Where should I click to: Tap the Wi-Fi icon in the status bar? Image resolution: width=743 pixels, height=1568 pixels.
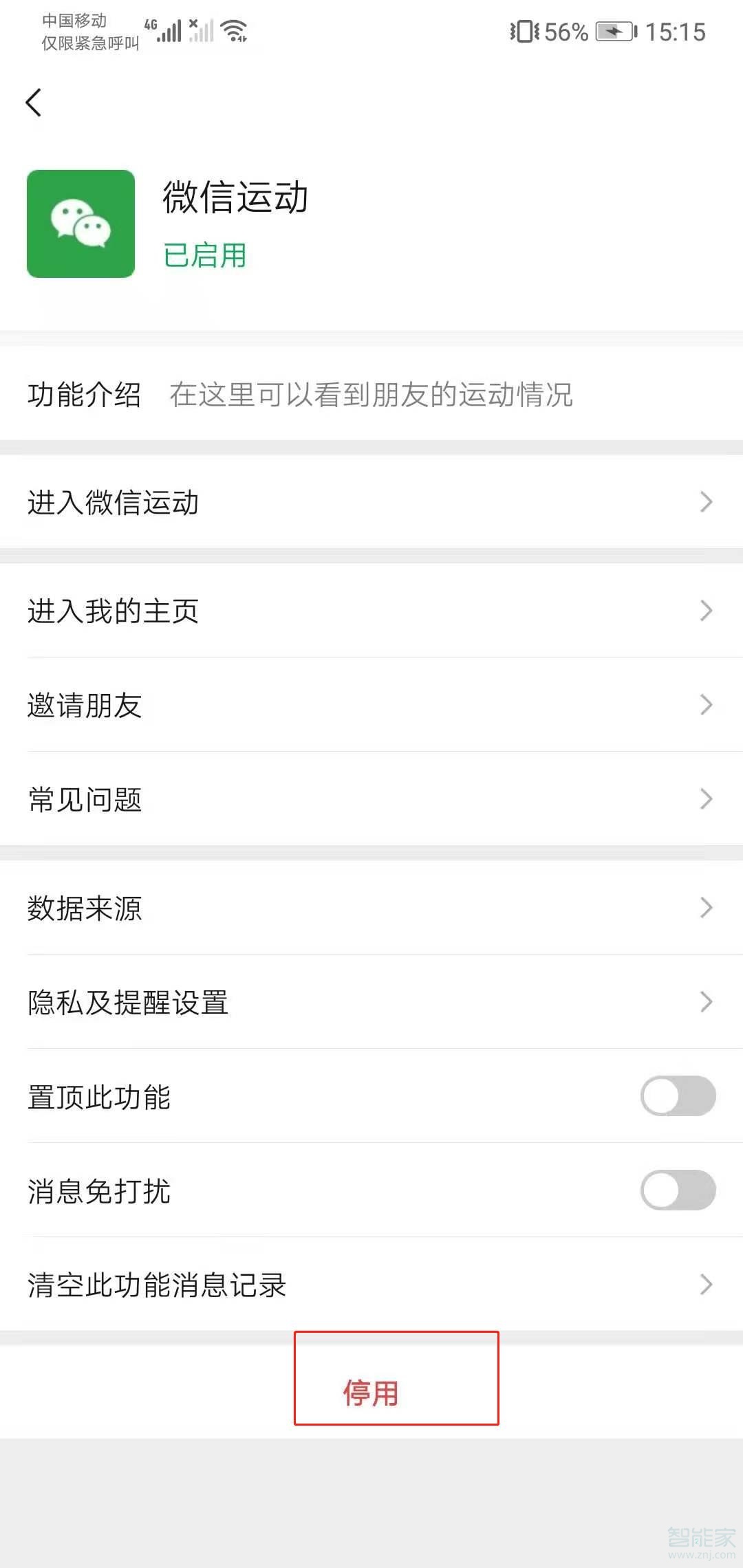click(x=234, y=29)
